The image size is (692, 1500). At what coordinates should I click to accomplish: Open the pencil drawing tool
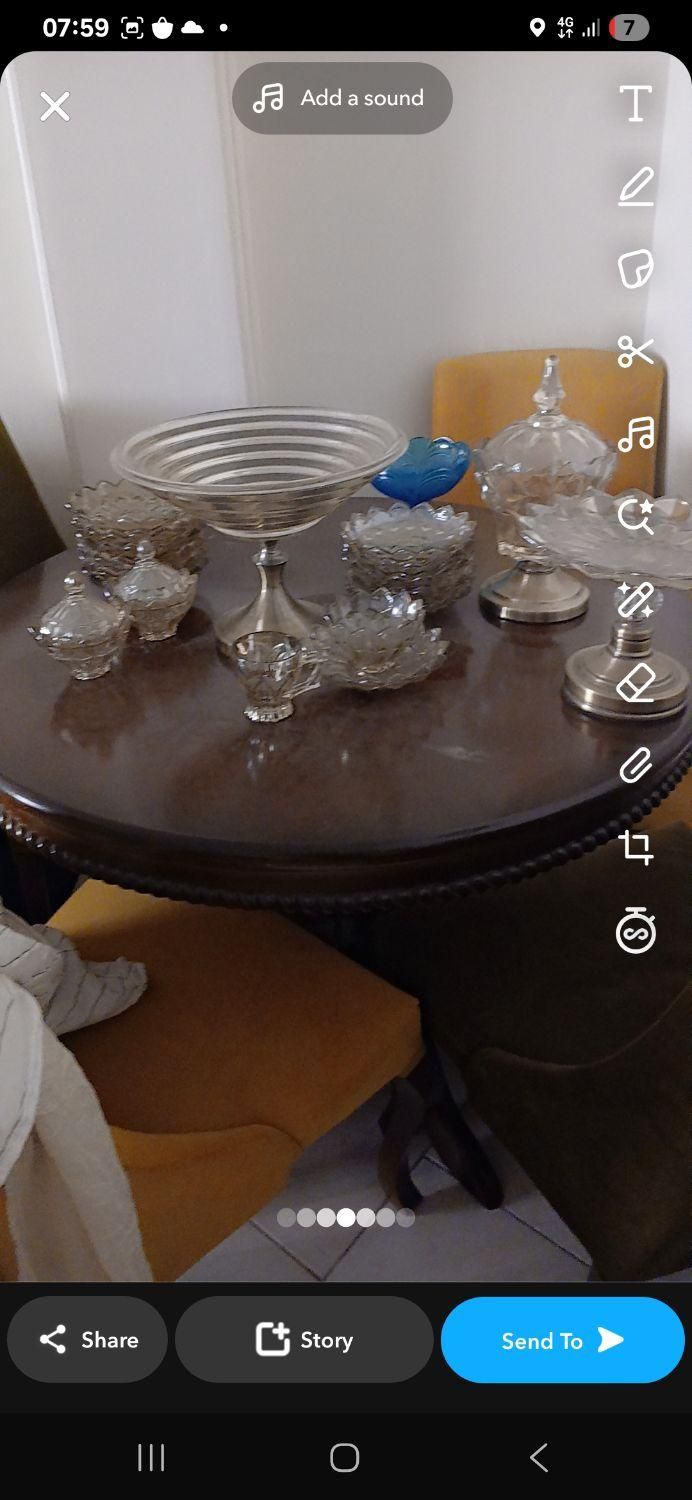pos(635,186)
